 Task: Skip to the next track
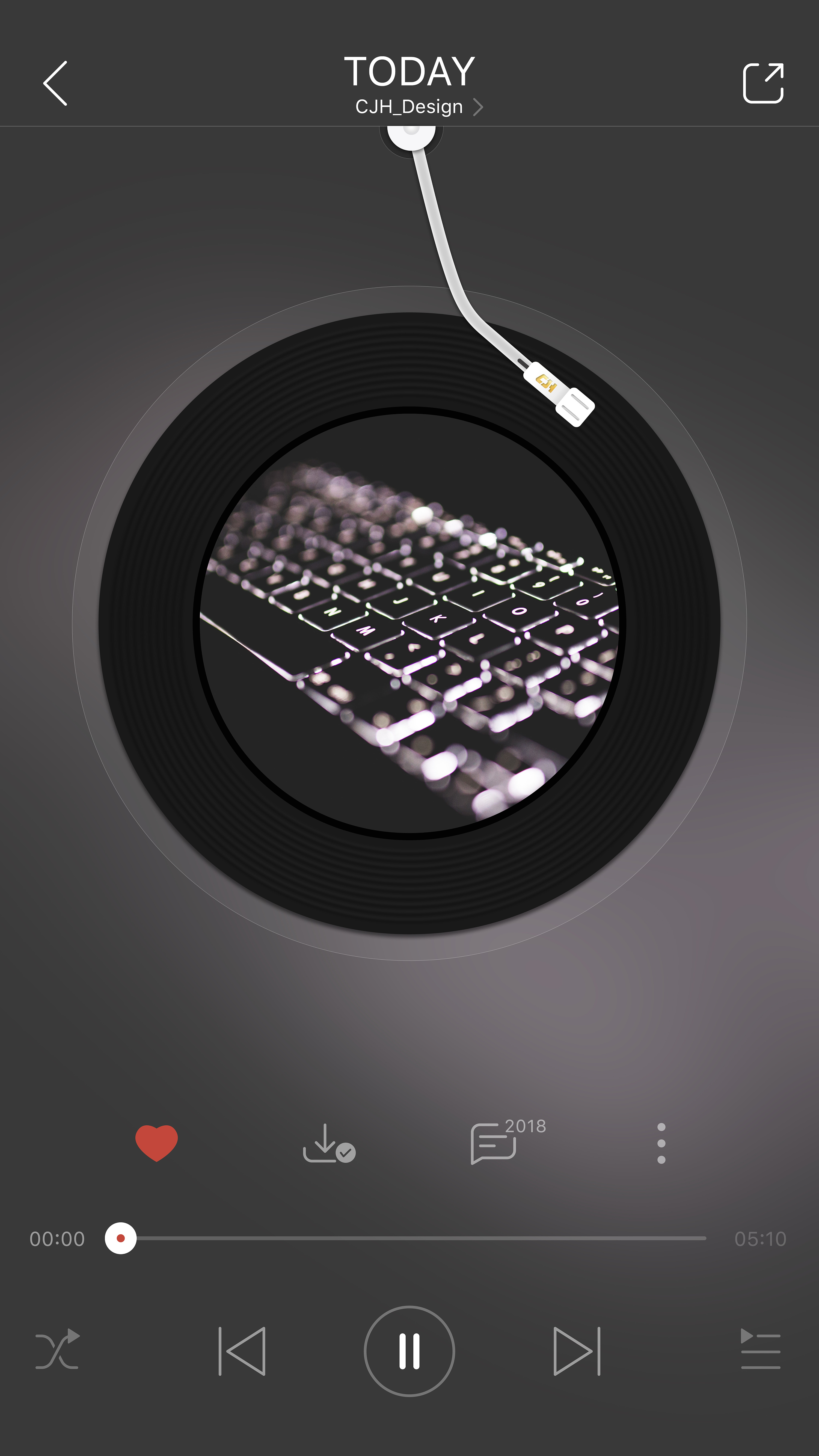[577, 1351]
